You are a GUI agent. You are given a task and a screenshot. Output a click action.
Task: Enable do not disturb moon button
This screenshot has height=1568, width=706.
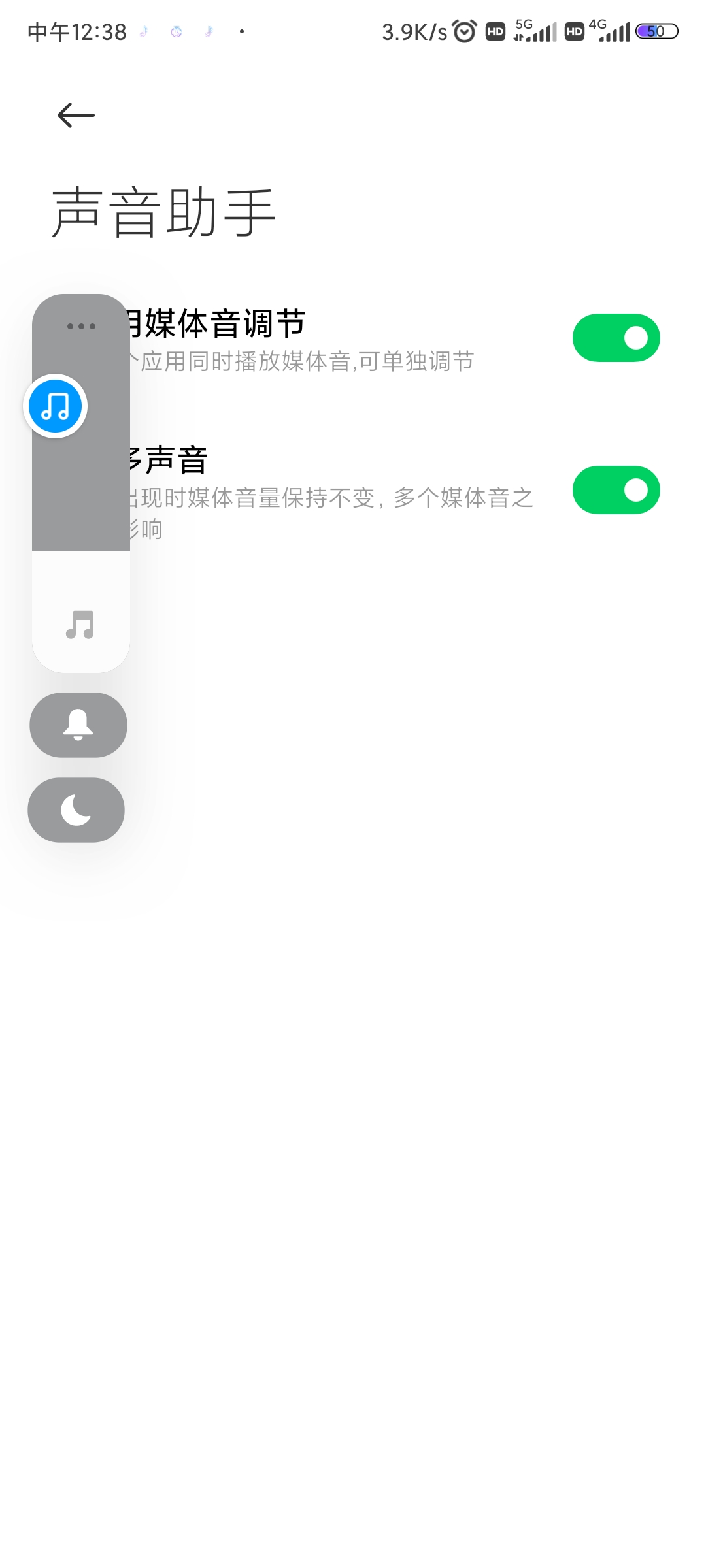point(76,810)
